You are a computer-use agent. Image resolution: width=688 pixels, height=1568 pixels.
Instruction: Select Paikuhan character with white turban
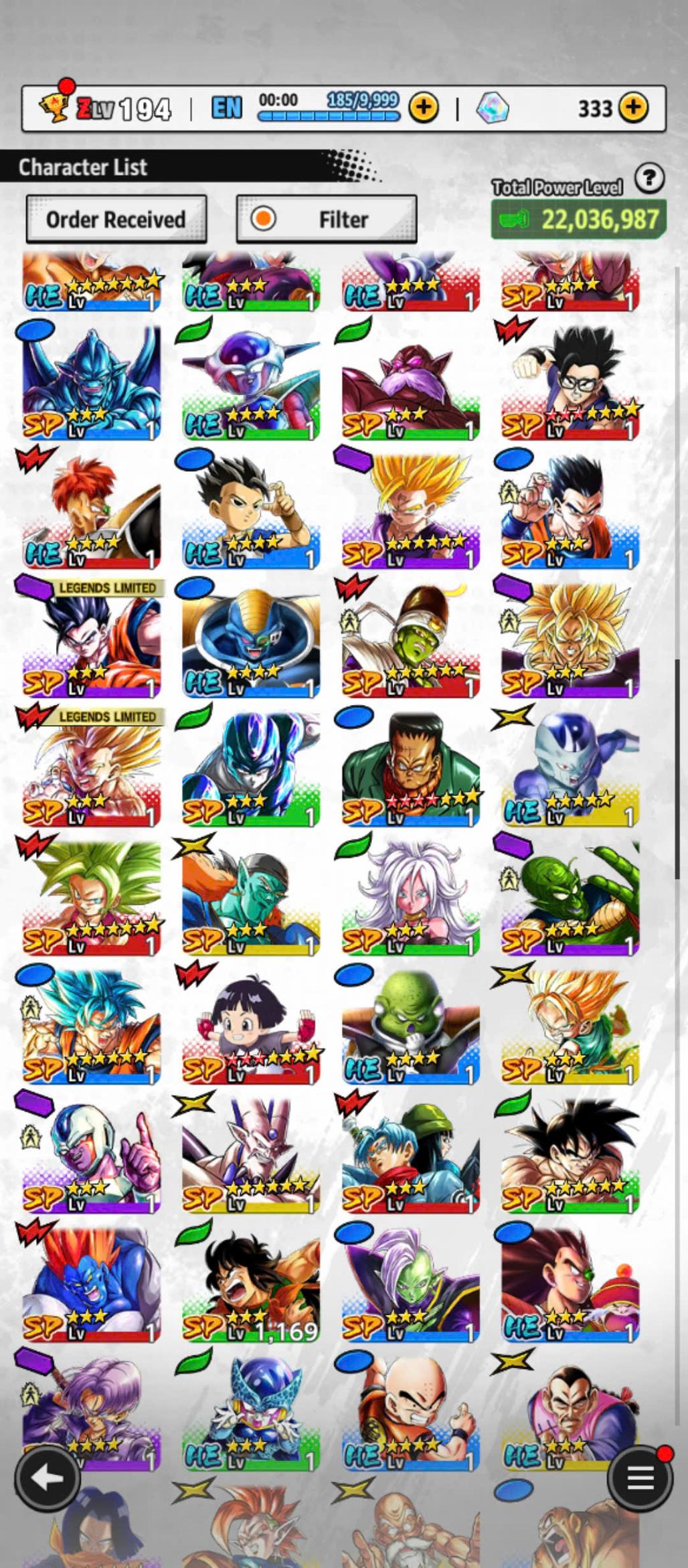pyautogui.click(x=410, y=639)
